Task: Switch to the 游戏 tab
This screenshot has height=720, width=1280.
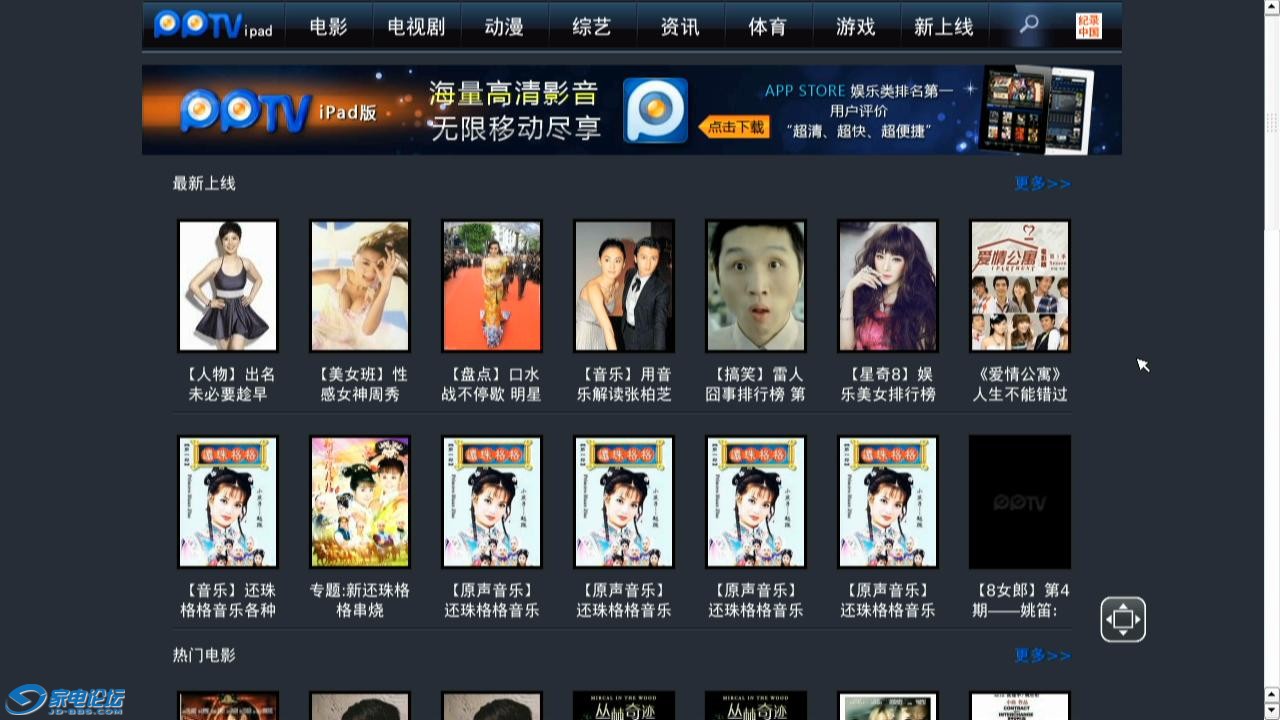Action: coord(856,27)
